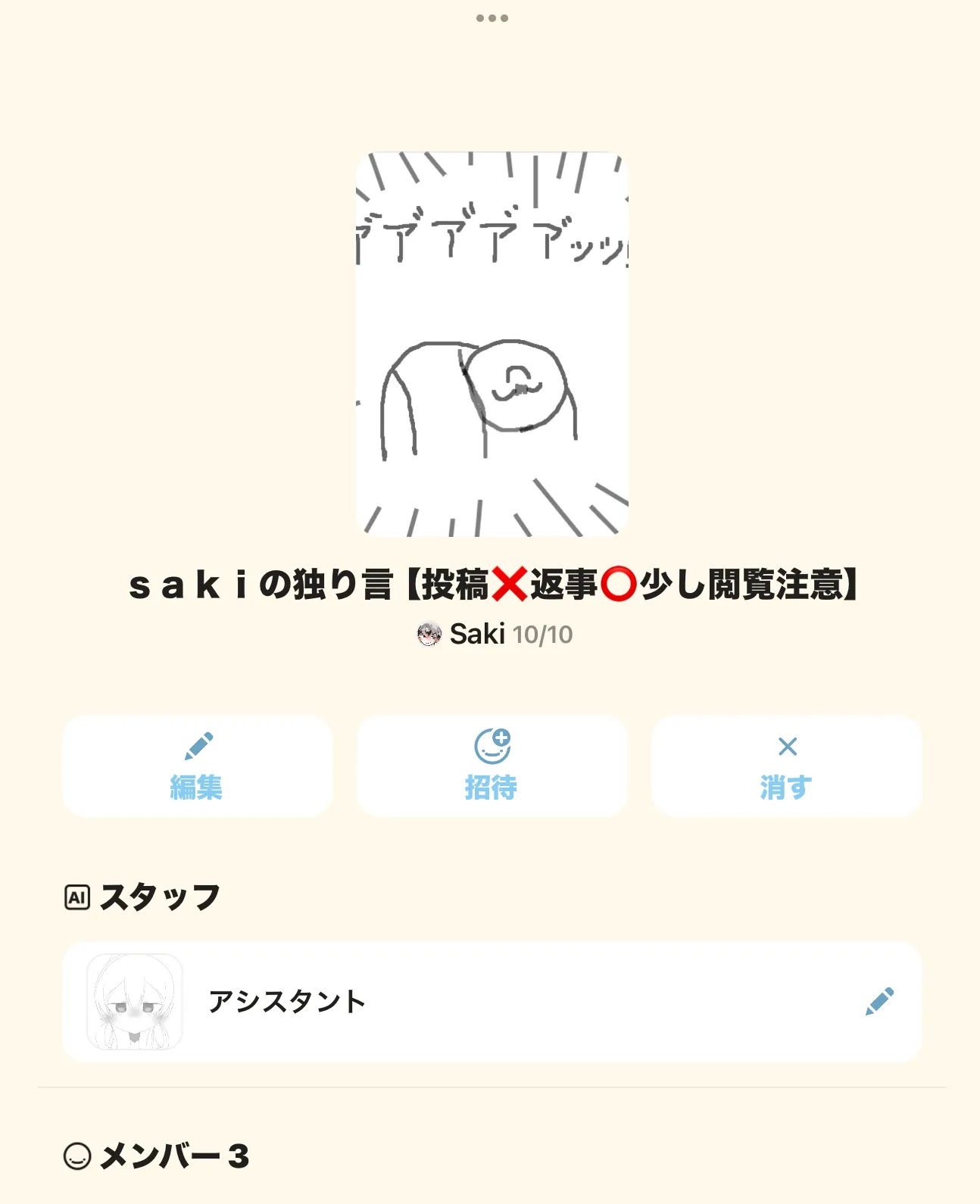Screen dimensions: 980x1204
Task: Tap the 編集 edit button
Action: tap(197, 766)
